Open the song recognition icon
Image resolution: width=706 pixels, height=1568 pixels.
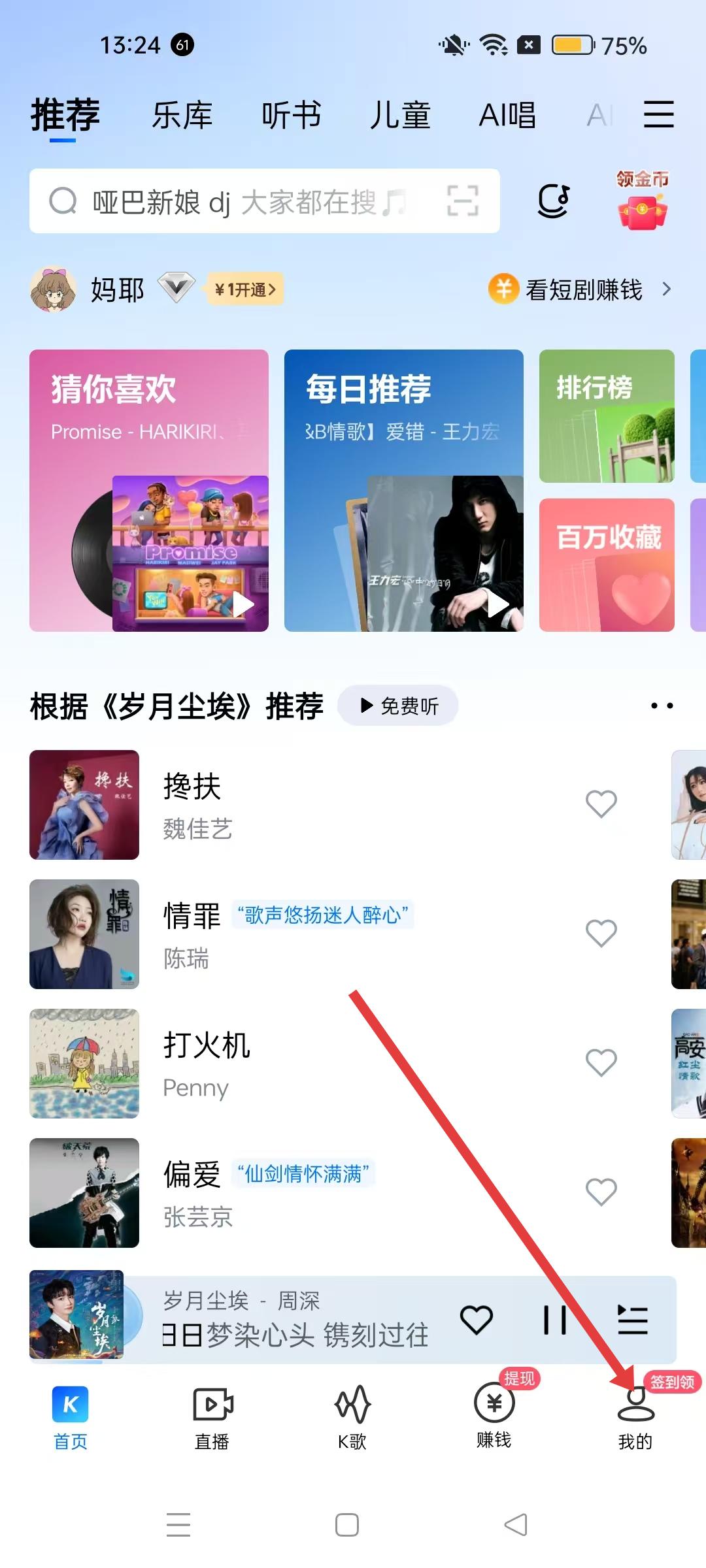tap(554, 201)
